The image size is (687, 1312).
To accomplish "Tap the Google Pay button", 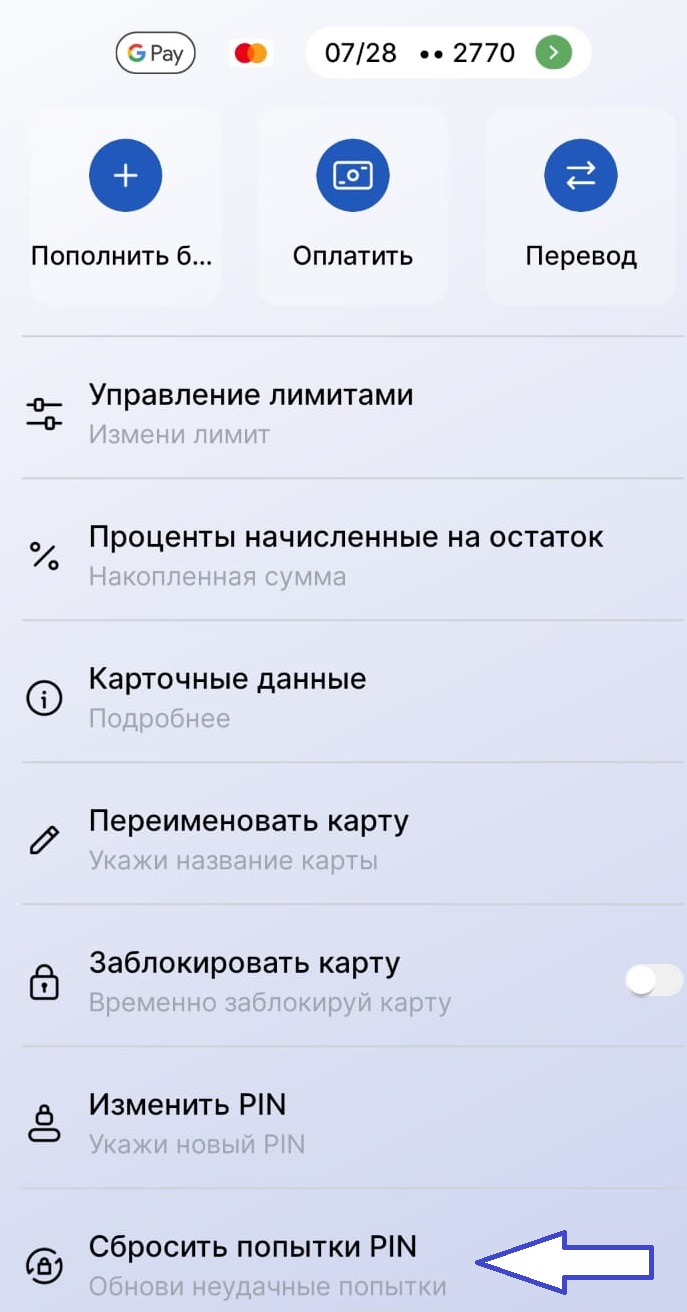I will [x=156, y=53].
